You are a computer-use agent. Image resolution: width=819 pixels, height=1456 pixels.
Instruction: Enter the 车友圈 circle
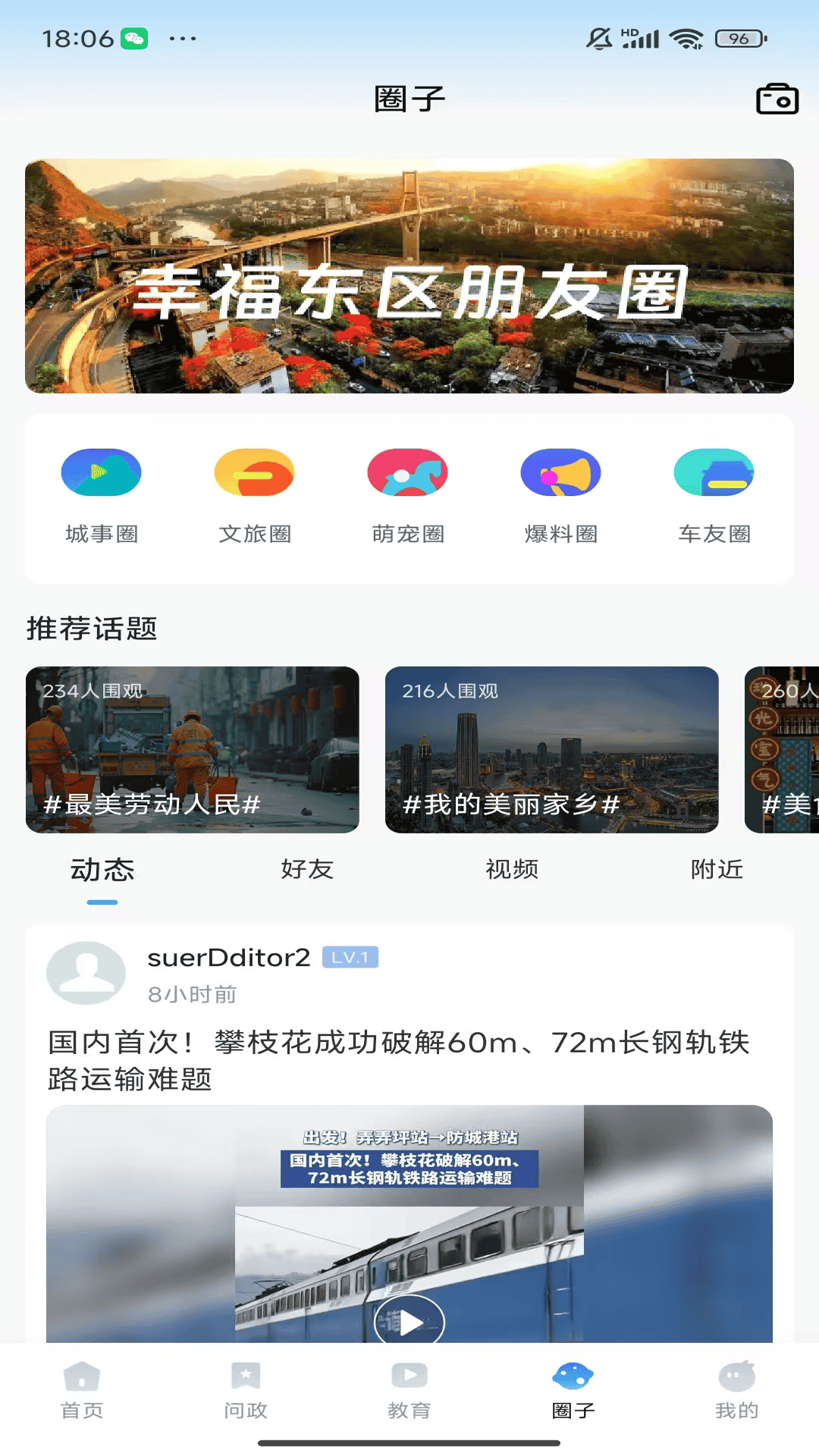pos(714,493)
